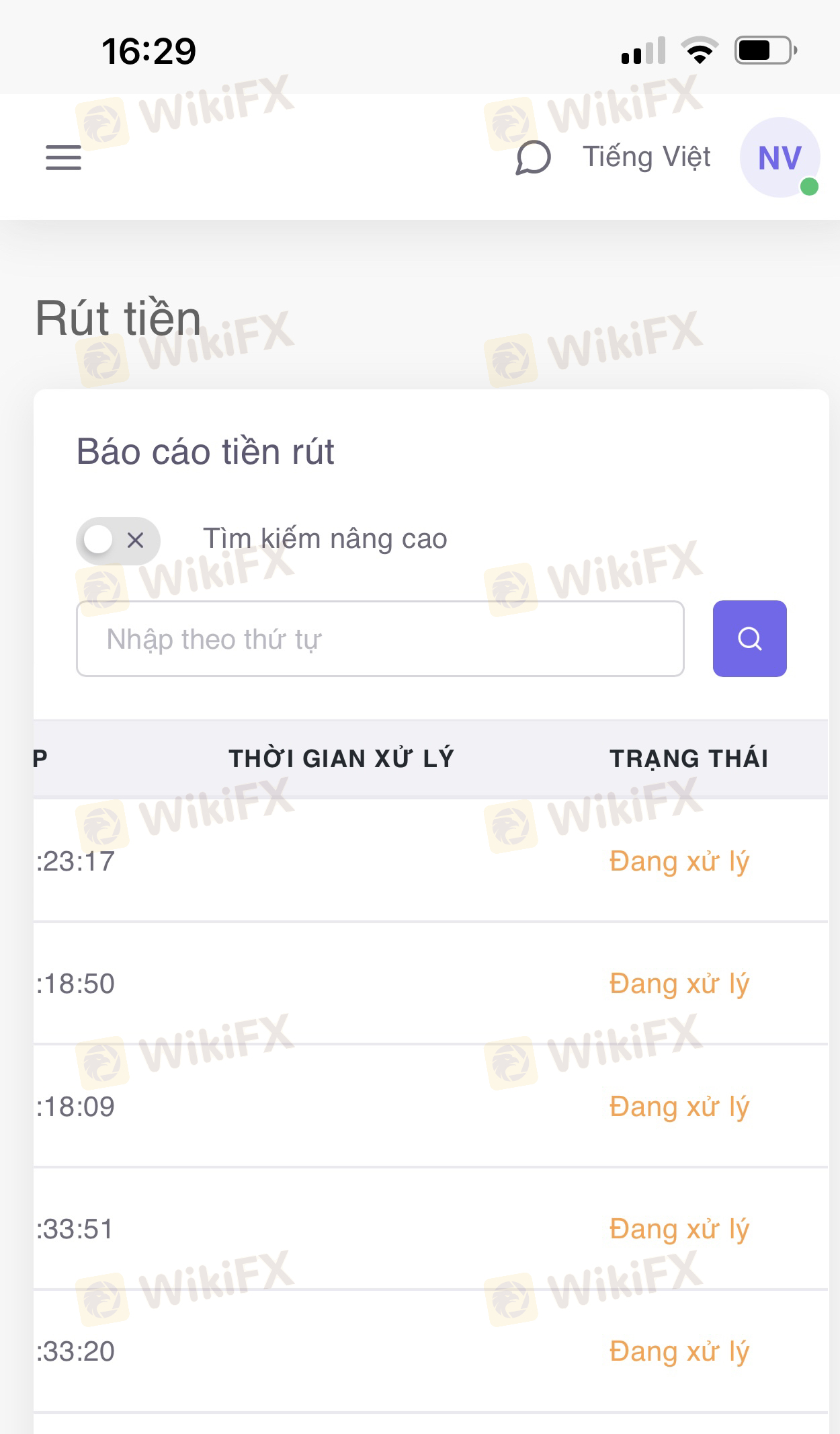Open the hamburger drawer menu

[x=63, y=158]
